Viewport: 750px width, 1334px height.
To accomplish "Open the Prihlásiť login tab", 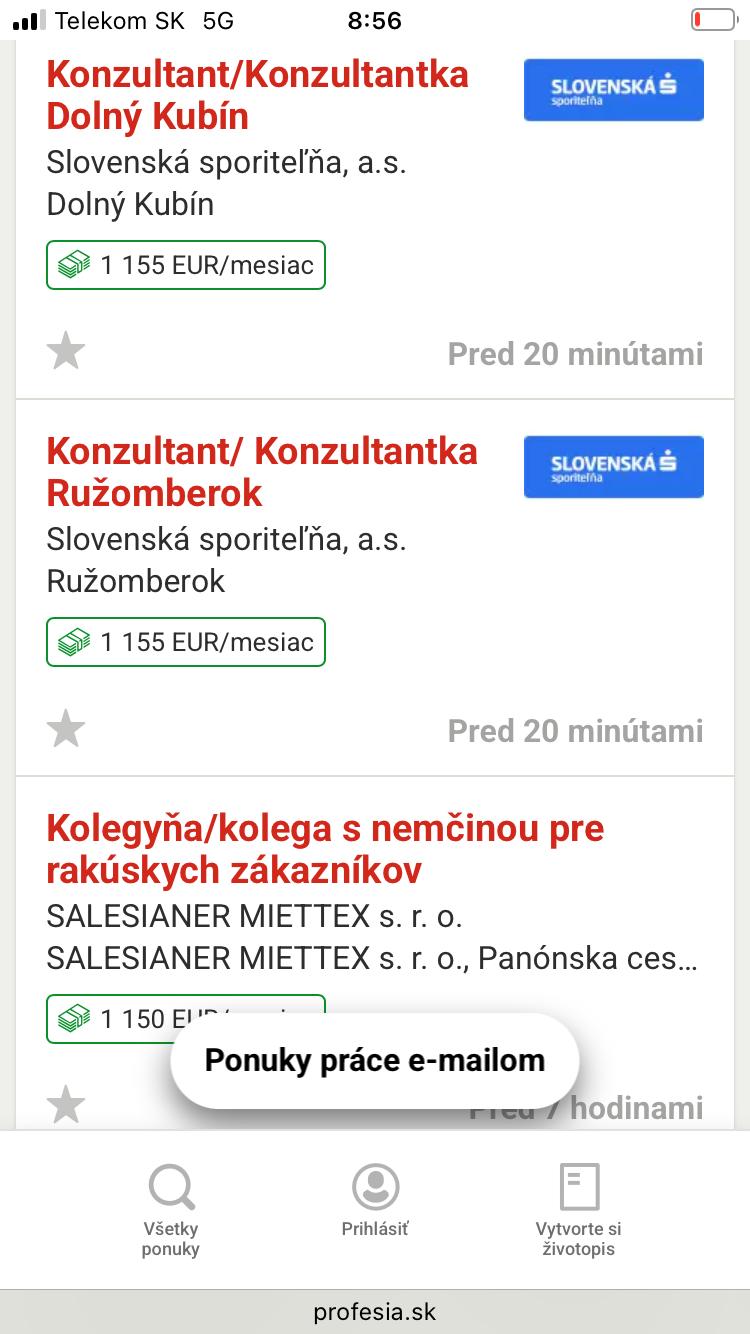I will point(375,1202).
